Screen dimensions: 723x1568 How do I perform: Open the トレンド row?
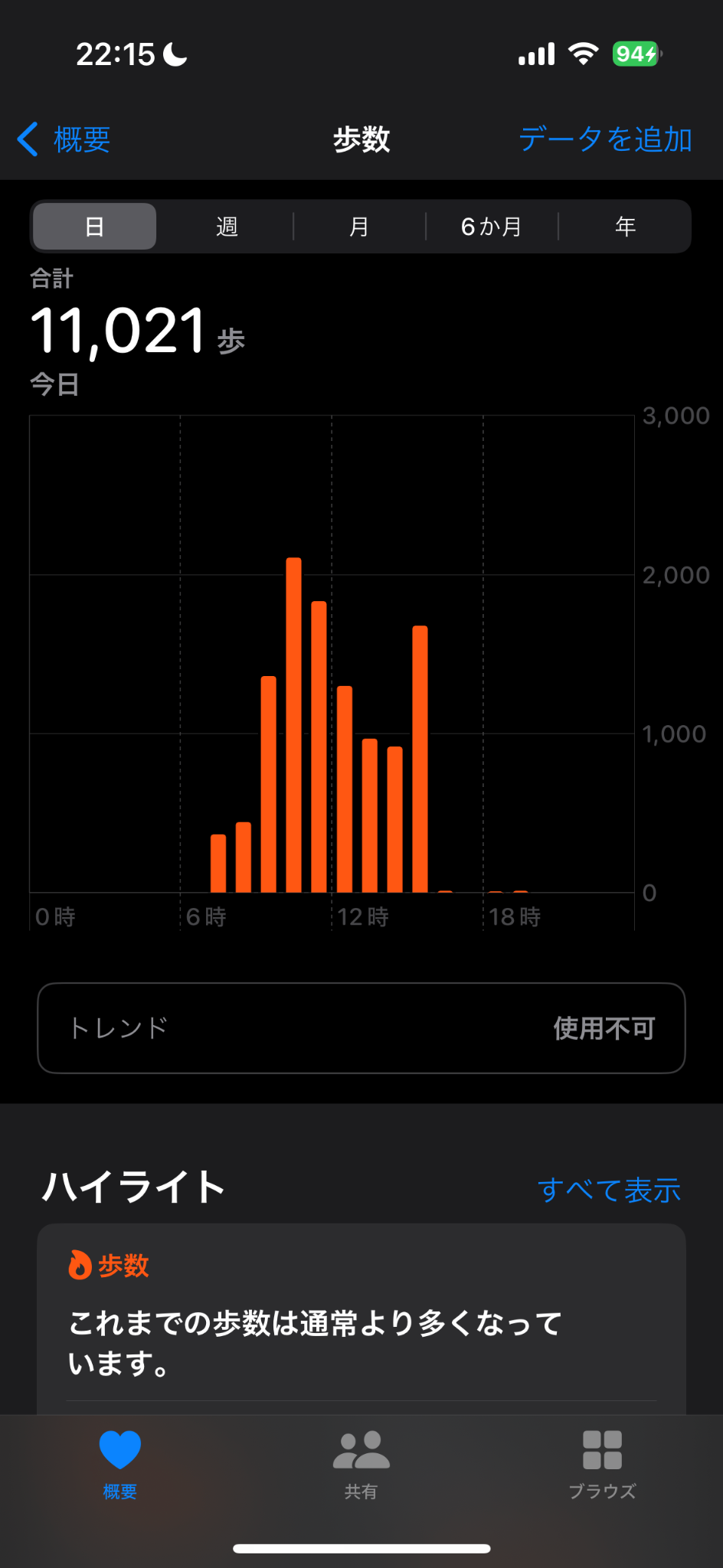[361, 1028]
